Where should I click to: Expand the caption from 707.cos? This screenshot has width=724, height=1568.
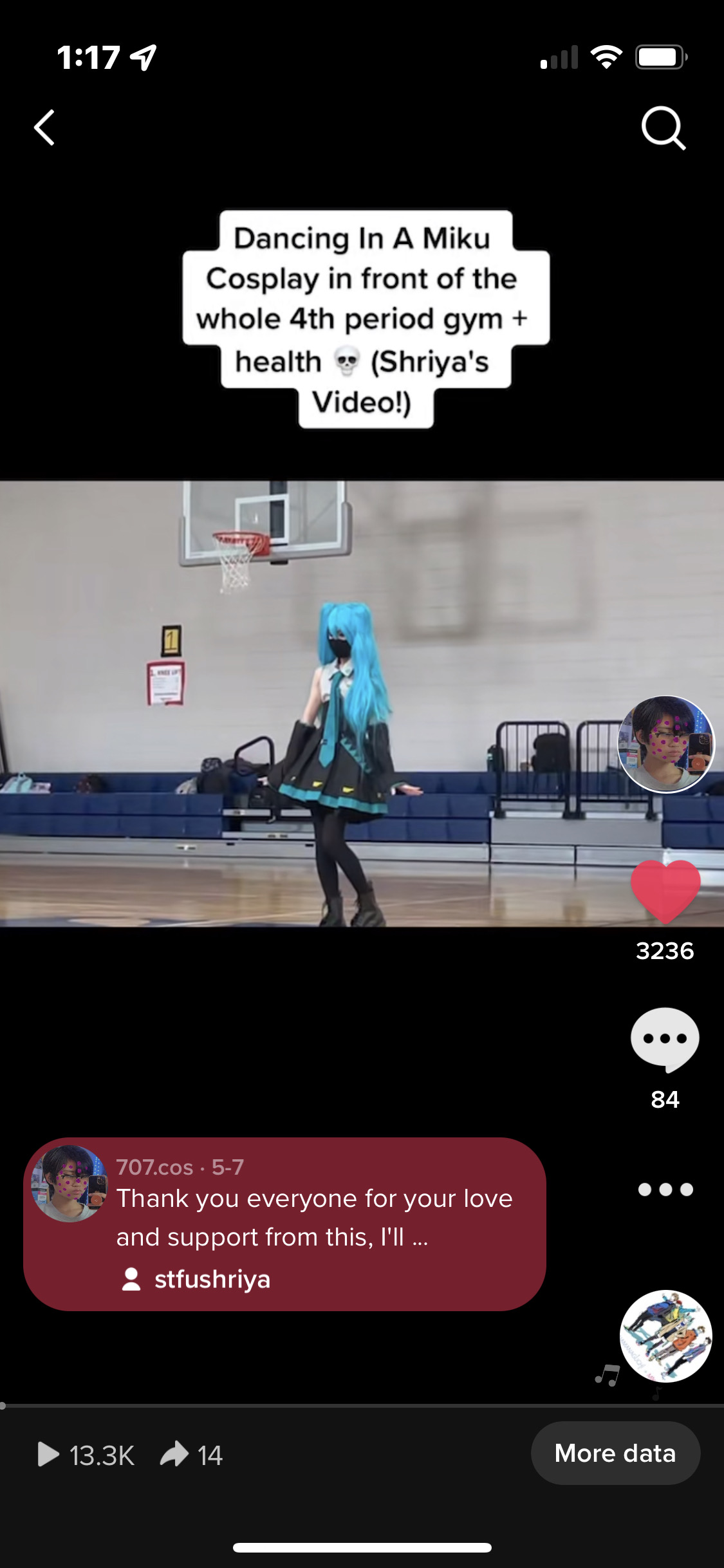click(x=314, y=1218)
